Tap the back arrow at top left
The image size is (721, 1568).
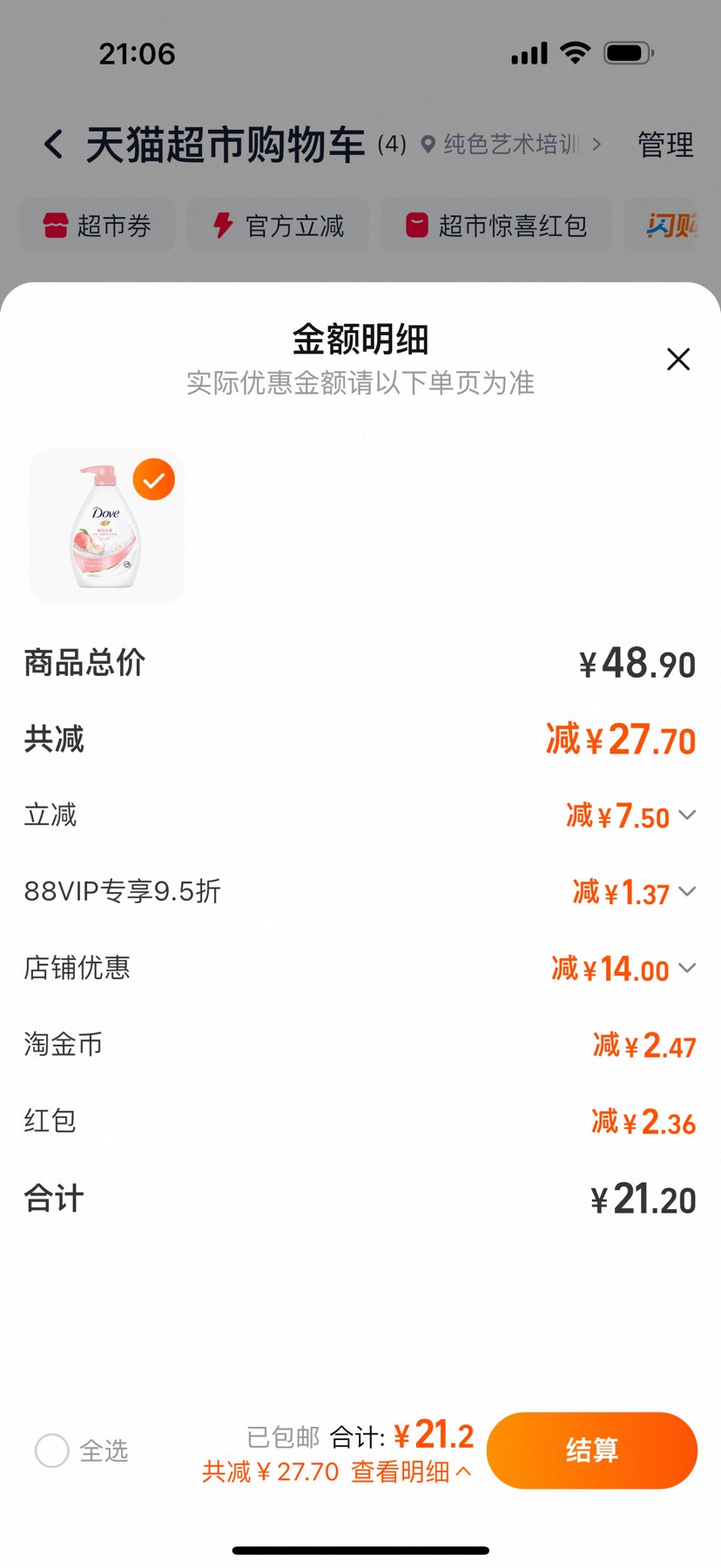[52, 144]
